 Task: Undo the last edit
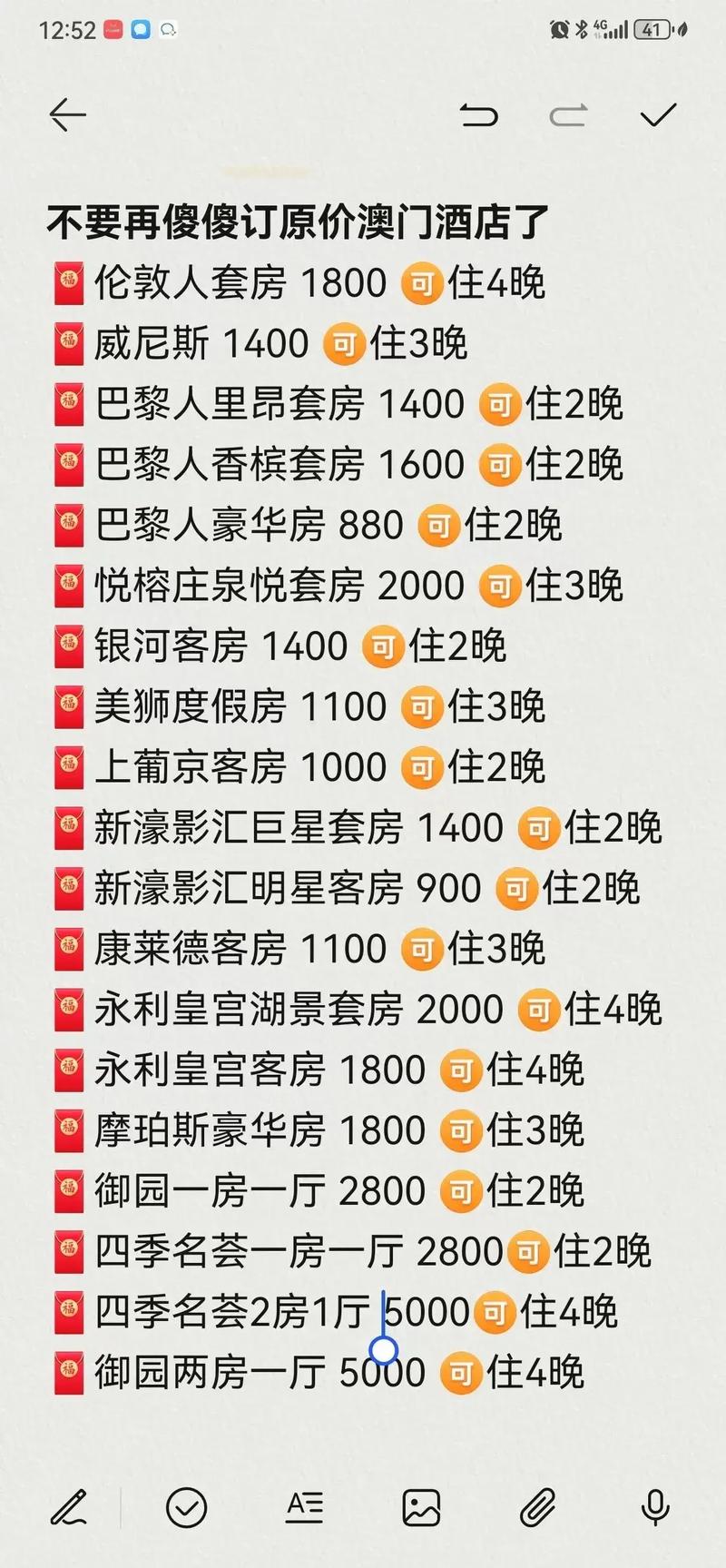(478, 115)
